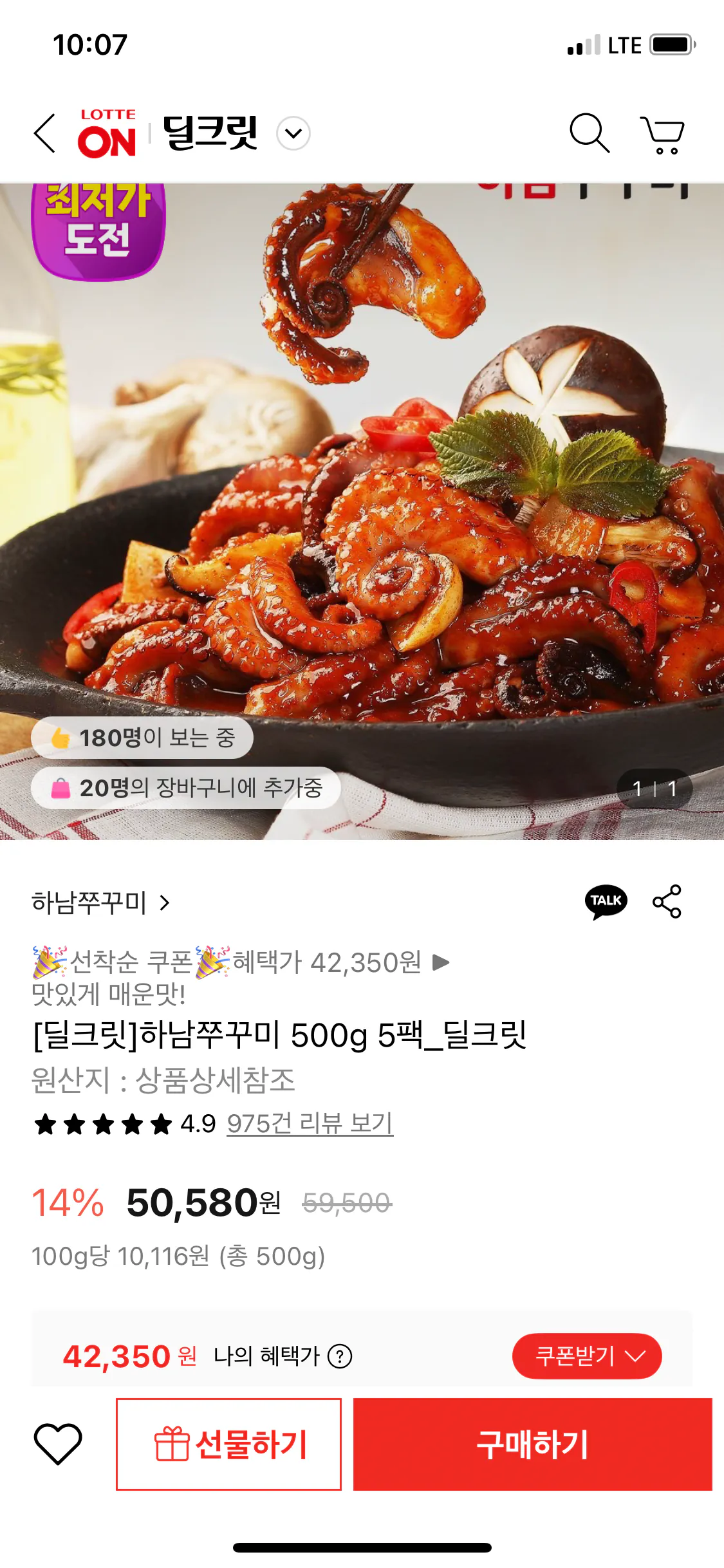
Task: Open the 하남쭈꾸미 brand page
Action: click(x=90, y=902)
